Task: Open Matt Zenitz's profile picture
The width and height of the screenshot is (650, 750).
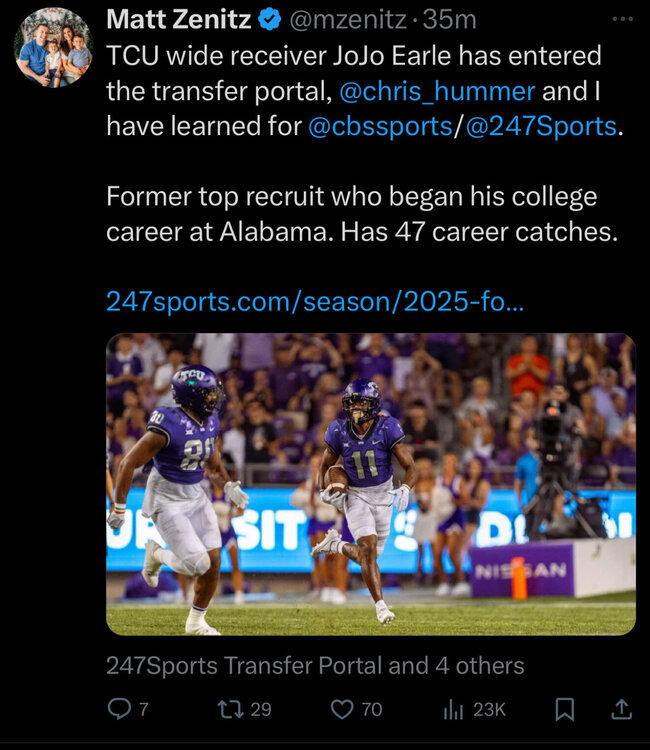Action: (53, 48)
